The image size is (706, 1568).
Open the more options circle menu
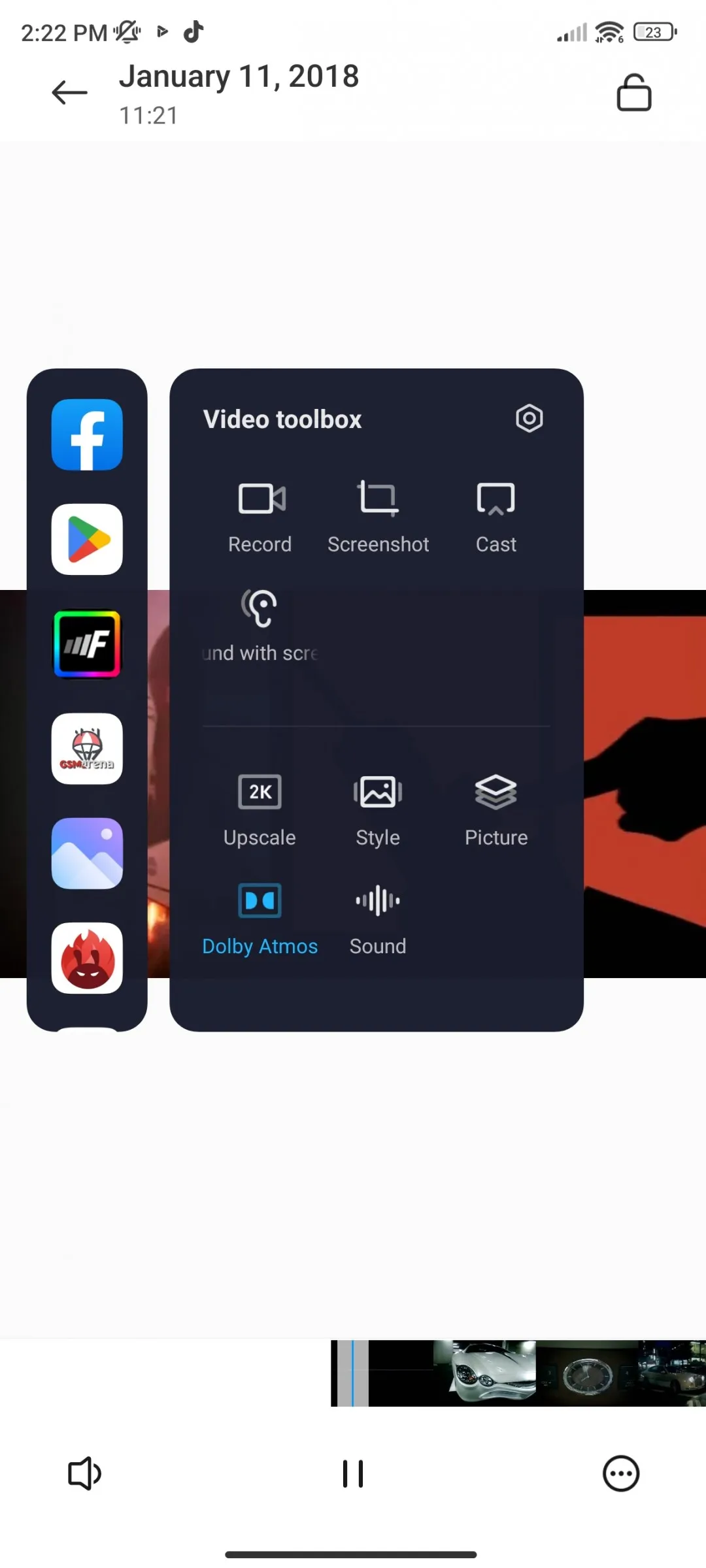click(620, 1474)
